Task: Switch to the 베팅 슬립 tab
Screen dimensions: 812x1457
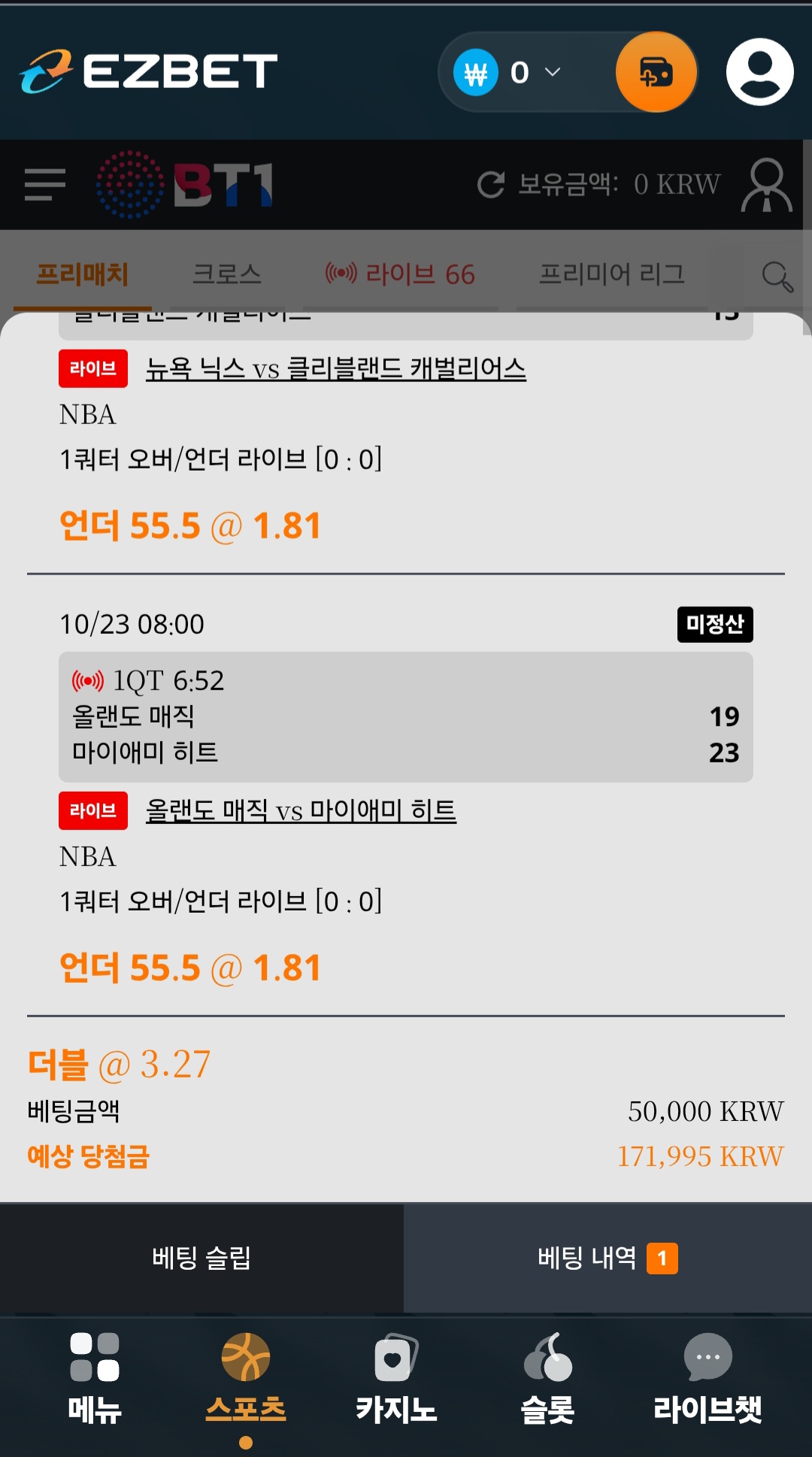Action: click(x=201, y=1258)
